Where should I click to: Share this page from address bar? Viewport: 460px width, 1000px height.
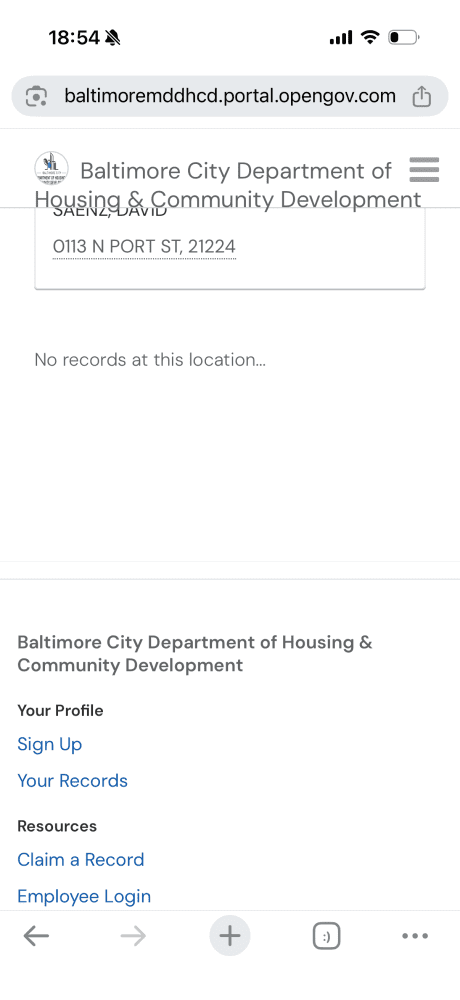pos(422,97)
